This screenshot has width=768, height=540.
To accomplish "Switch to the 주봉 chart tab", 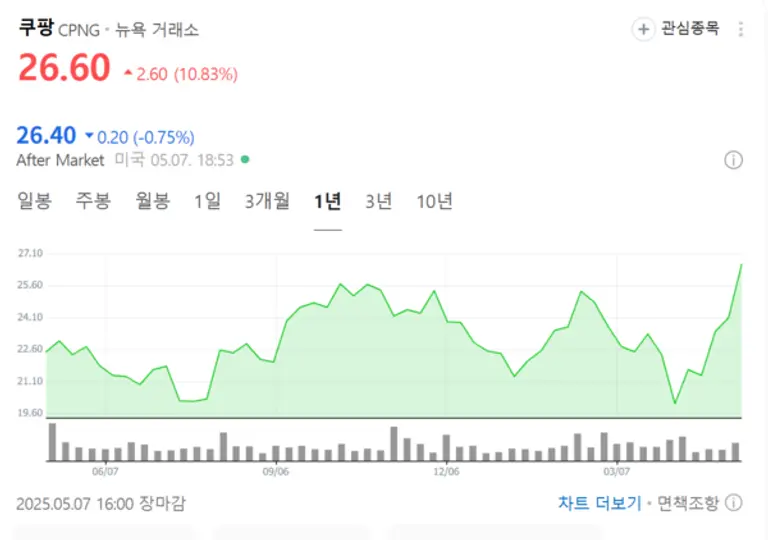I will click(x=93, y=201).
